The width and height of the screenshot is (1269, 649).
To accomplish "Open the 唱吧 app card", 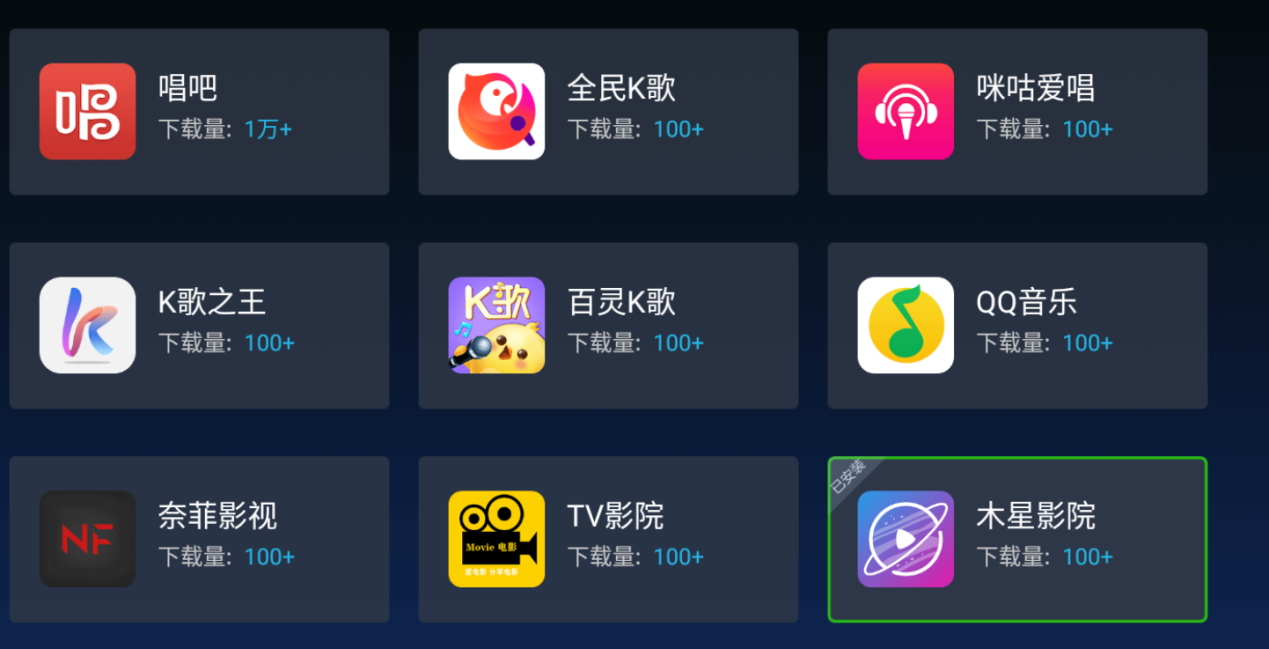I will pos(199,111).
